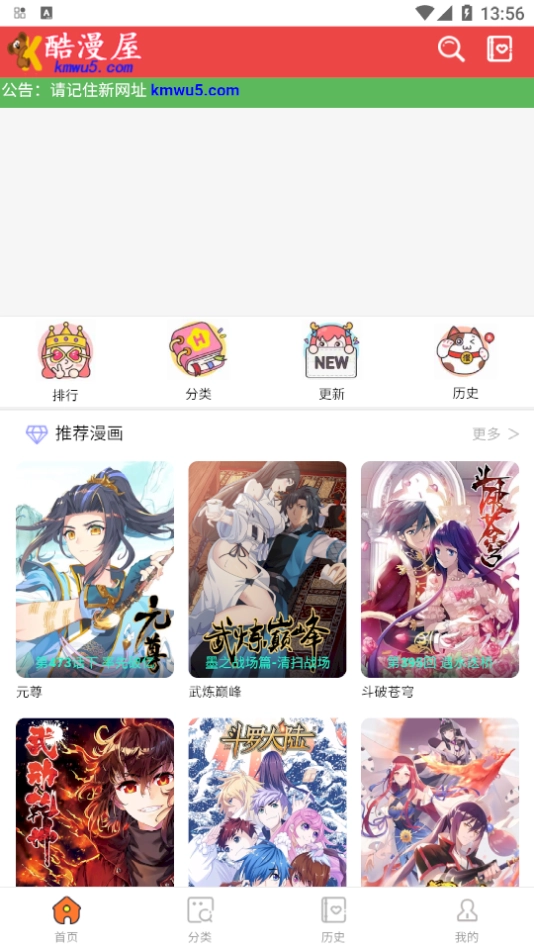534x950 pixels.
Task: Tap 更多 to see more recommended comics
Action: click(495, 434)
